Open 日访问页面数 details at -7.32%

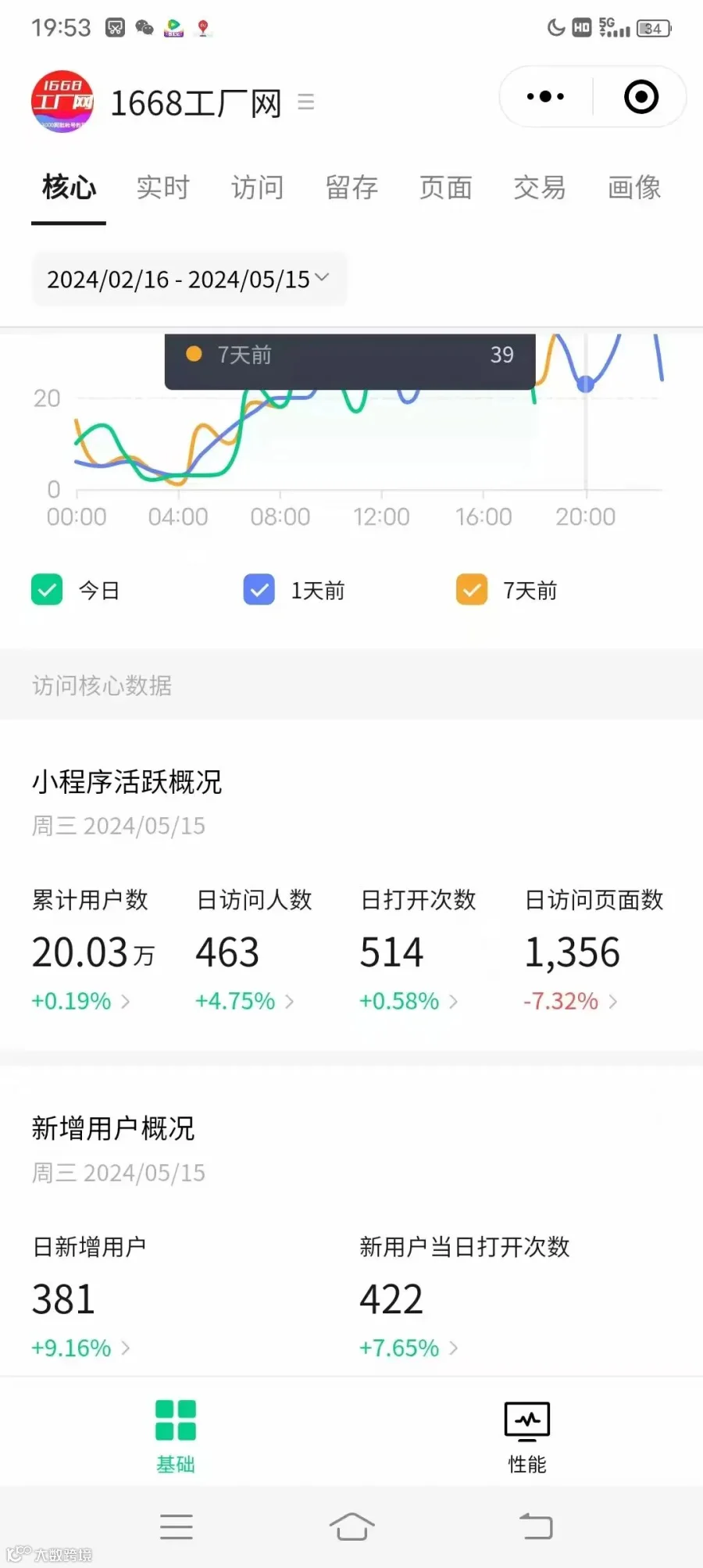(570, 1001)
